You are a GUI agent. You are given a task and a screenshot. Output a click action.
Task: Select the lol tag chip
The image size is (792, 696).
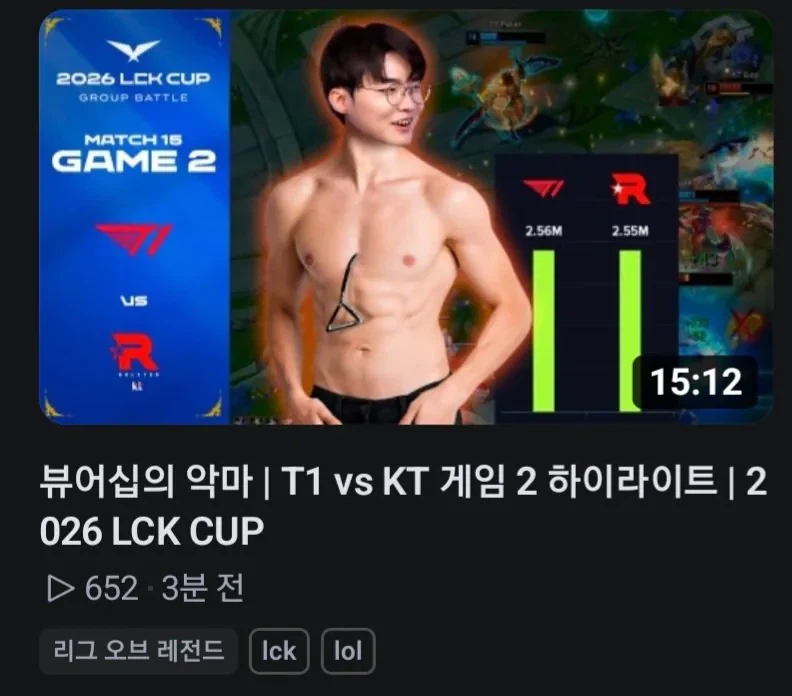(x=348, y=651)
